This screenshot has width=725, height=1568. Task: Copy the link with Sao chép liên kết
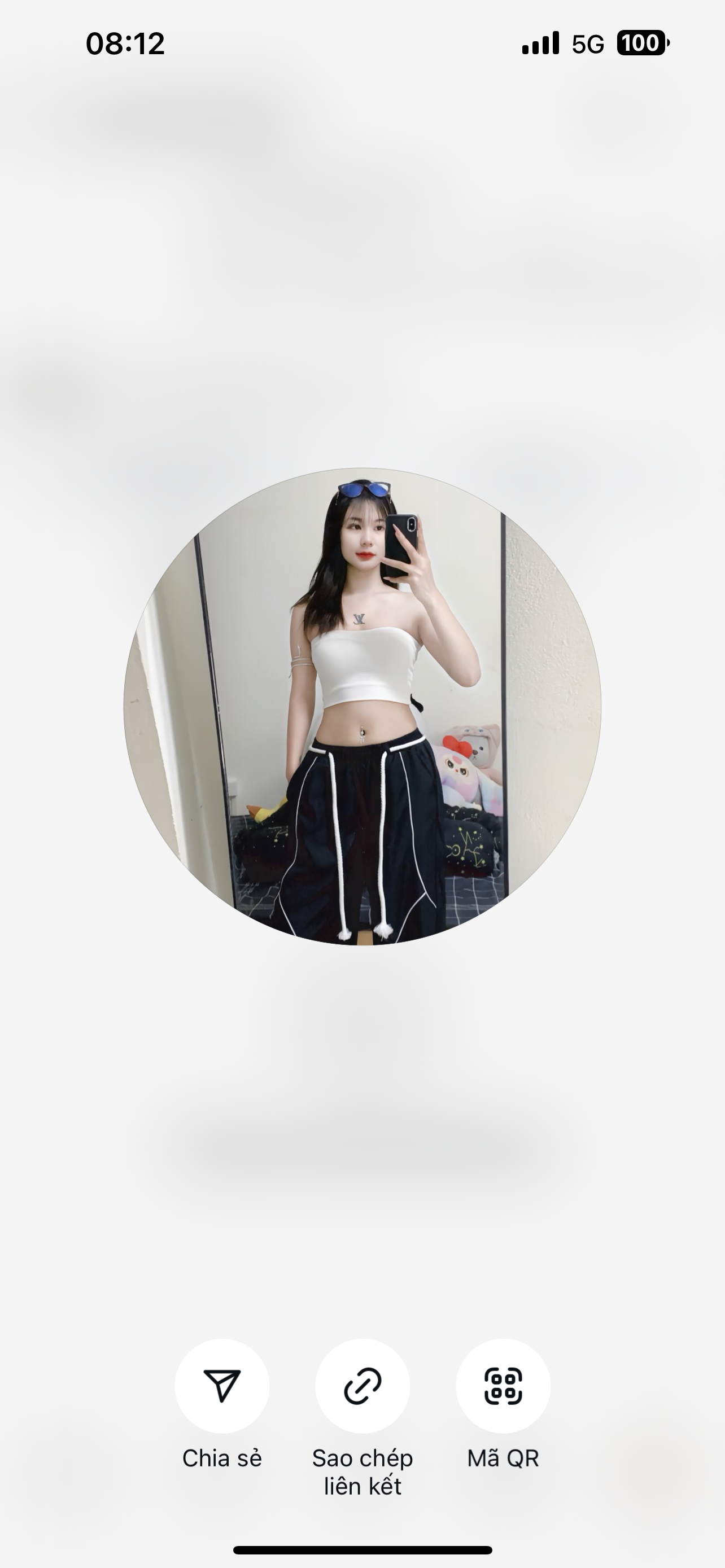coord(362,1386)
